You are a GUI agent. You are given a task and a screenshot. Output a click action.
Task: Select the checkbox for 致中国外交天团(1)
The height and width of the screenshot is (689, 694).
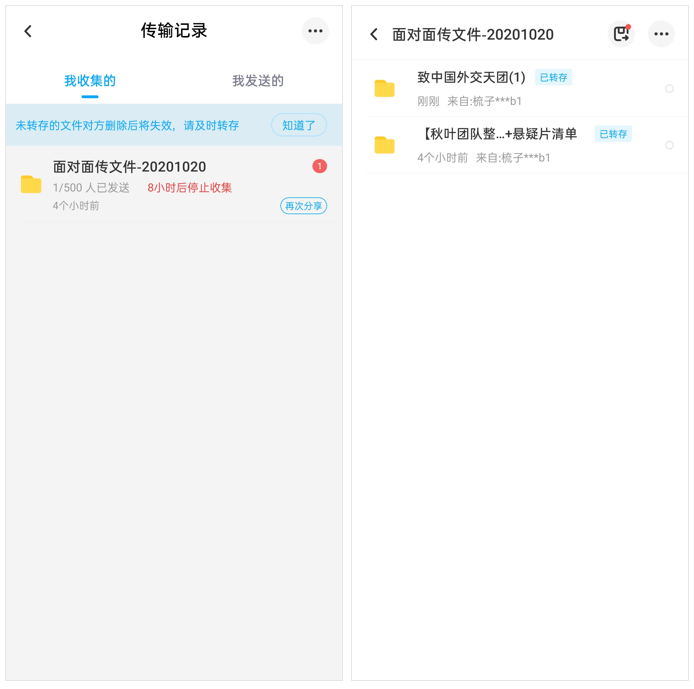point(669,89)
